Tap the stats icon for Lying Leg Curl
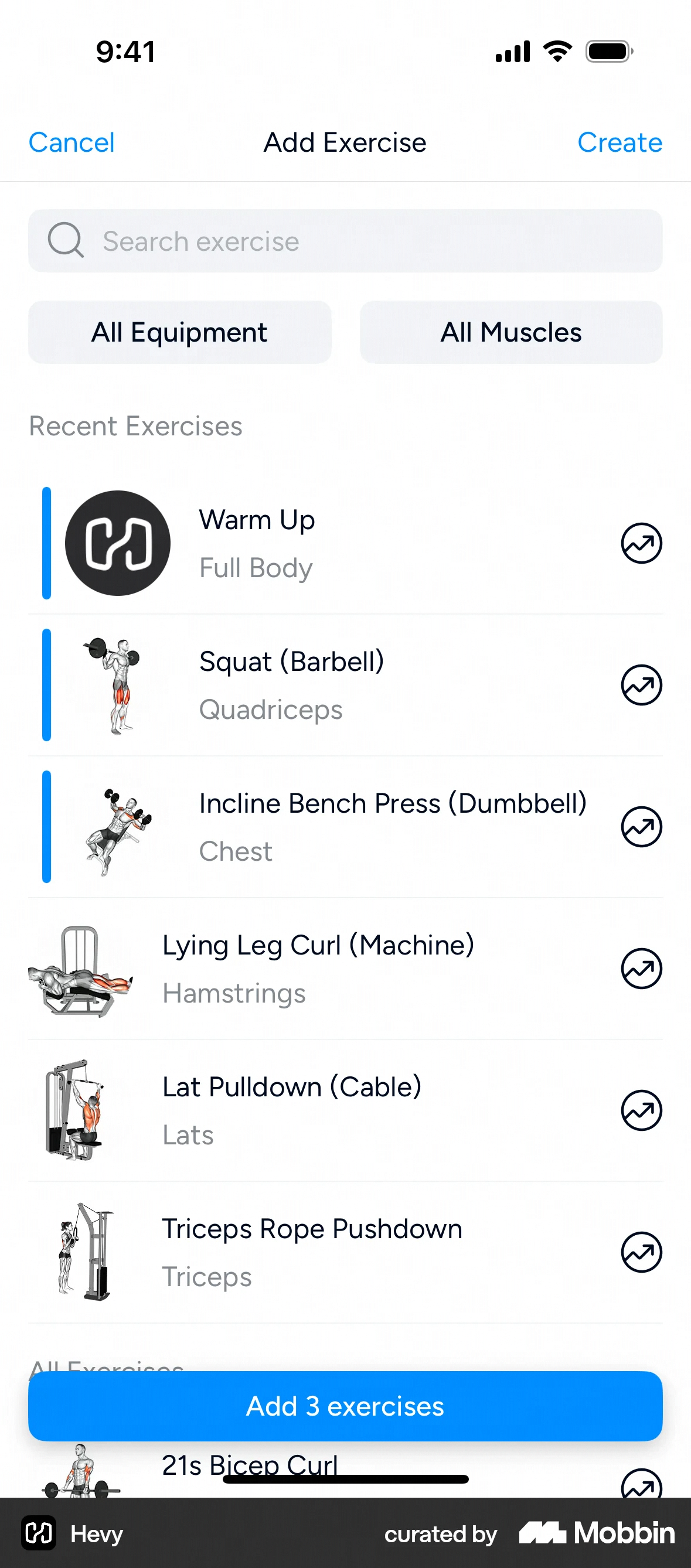 (641, 969)
